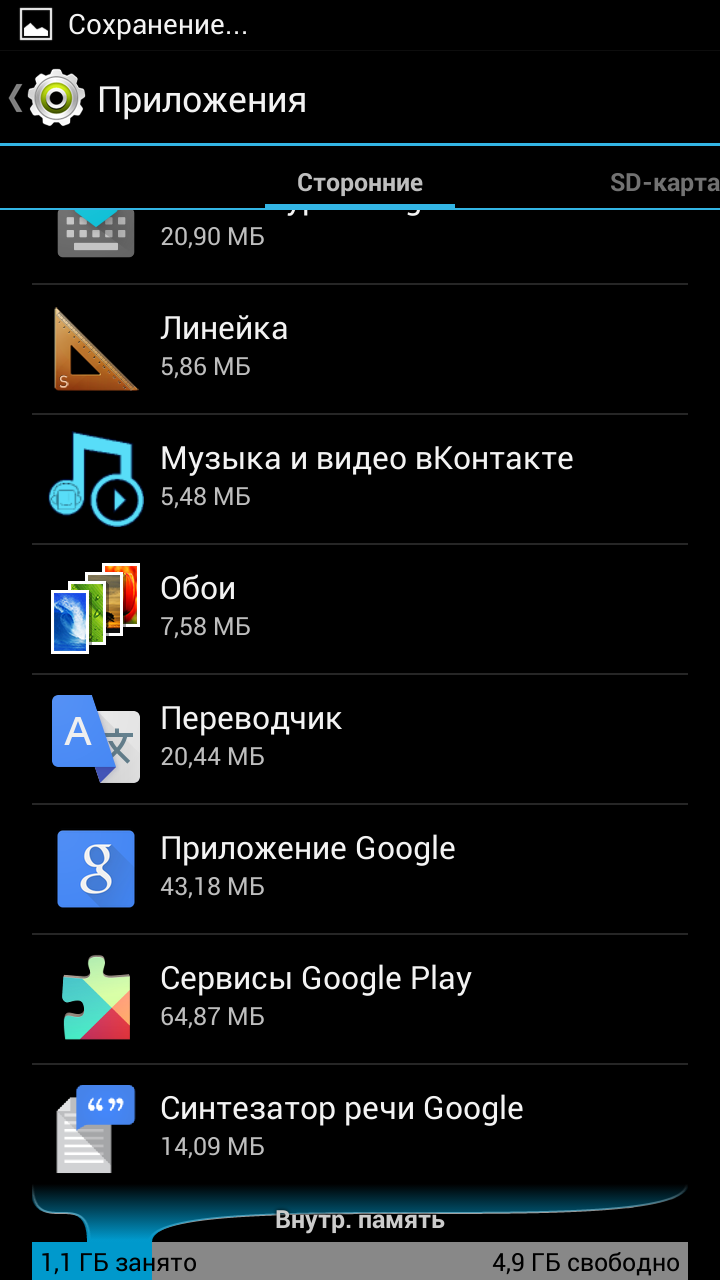
Task: Open Музыка и видео вКонтакте app info
Action: point(360,479)
